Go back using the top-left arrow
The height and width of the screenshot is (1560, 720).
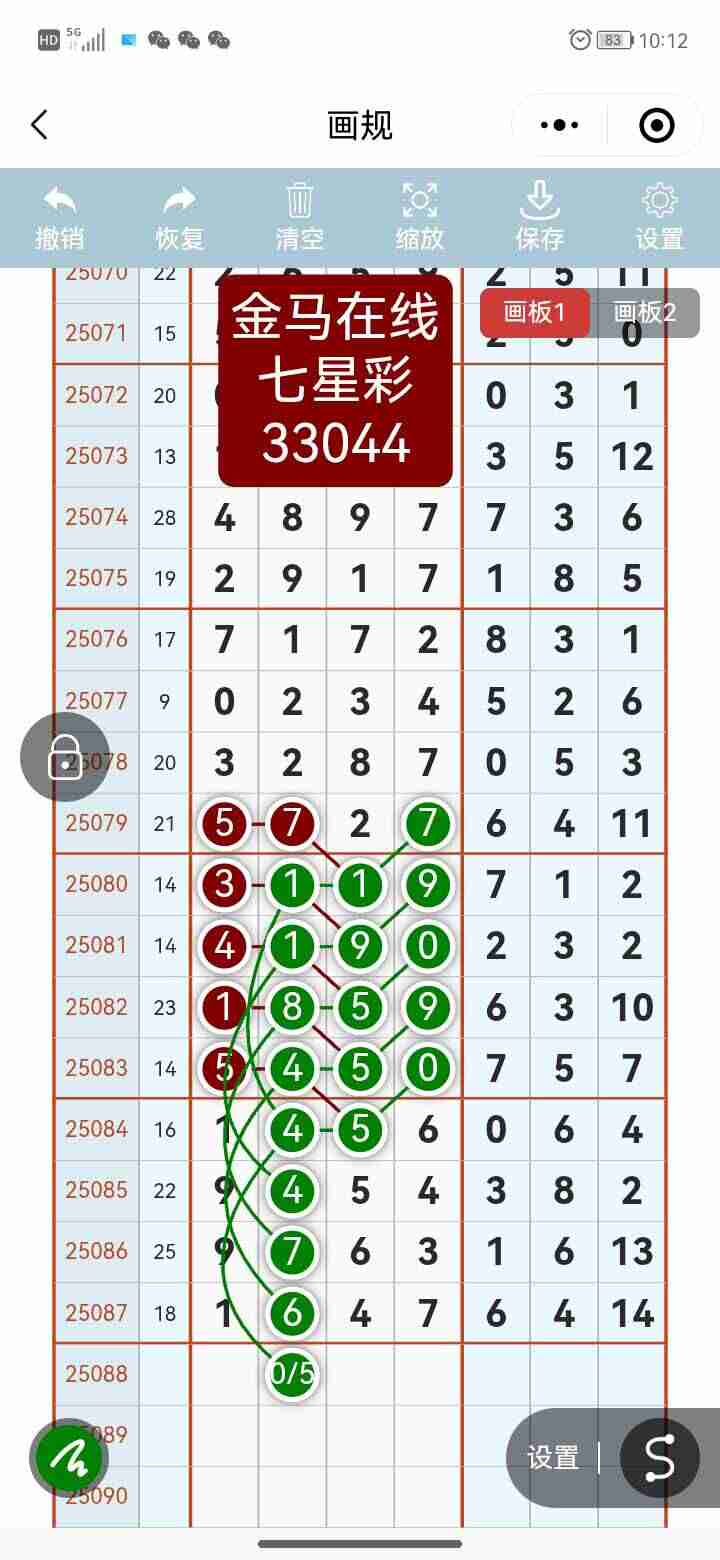click(39, 125)
